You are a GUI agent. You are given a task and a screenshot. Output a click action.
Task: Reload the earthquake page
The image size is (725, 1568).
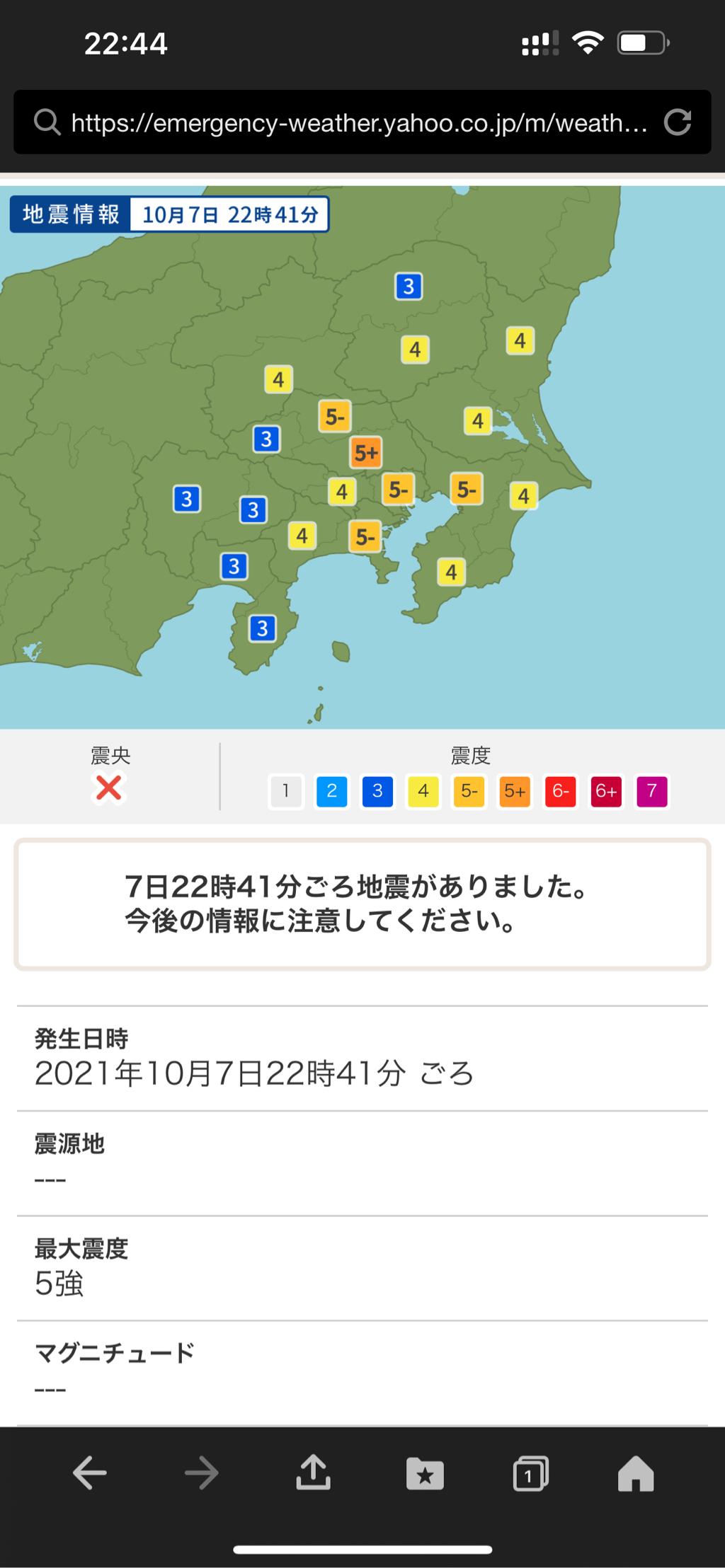click(678, 122)
